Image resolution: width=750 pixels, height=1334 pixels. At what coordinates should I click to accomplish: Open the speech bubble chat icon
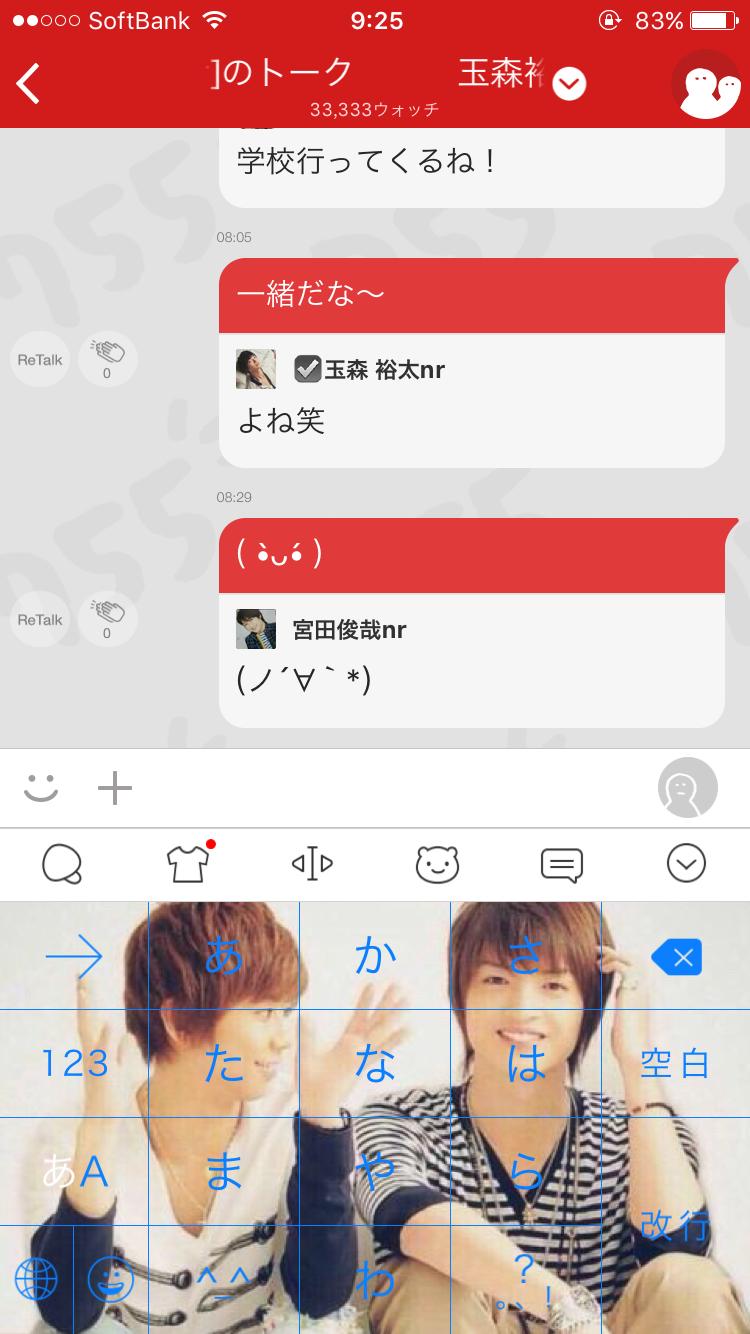click(x=61, y=864)
